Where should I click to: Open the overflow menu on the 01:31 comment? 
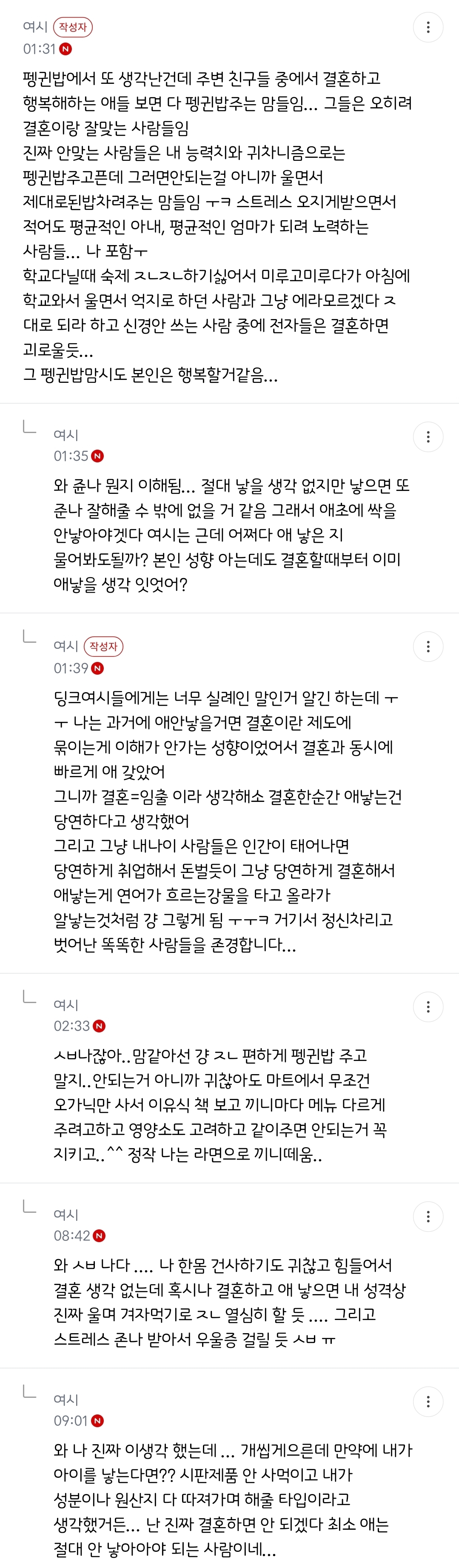[428, 27]
